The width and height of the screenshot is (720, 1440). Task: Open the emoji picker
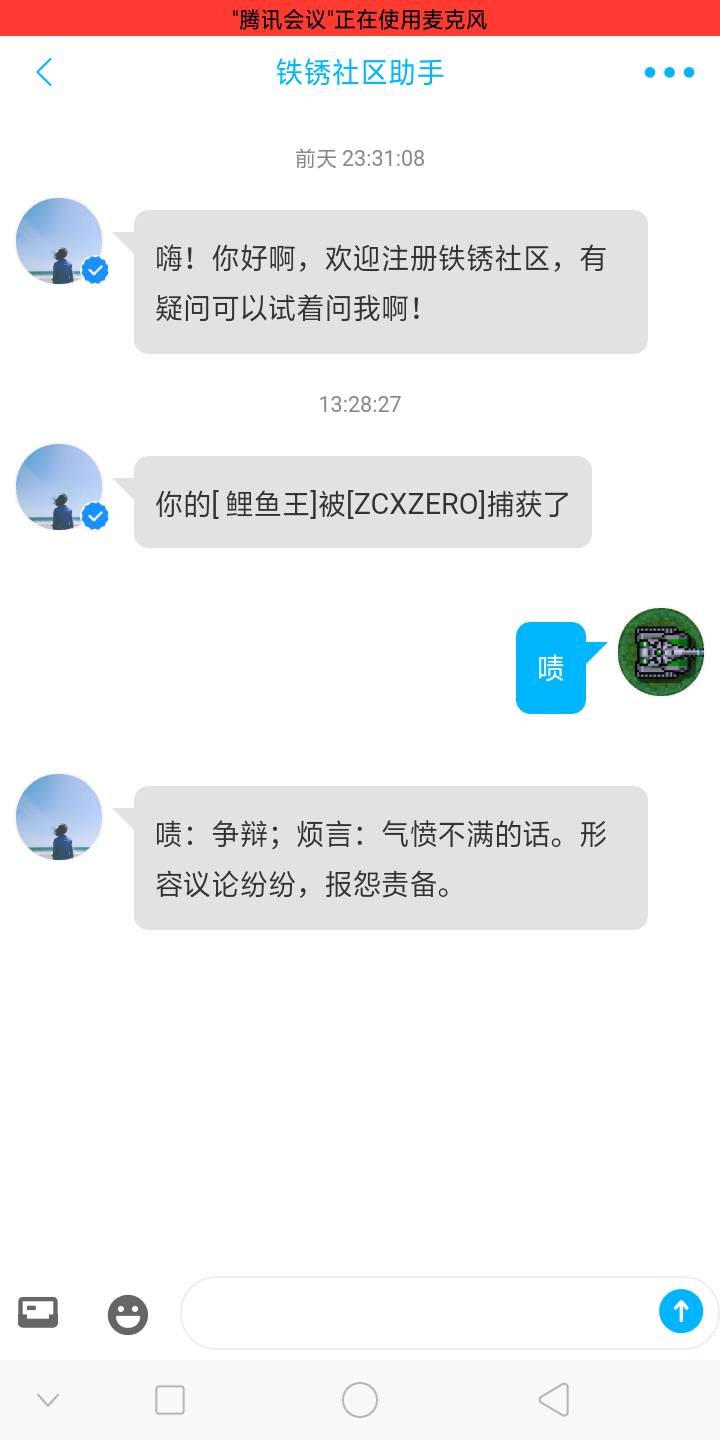128,1314
